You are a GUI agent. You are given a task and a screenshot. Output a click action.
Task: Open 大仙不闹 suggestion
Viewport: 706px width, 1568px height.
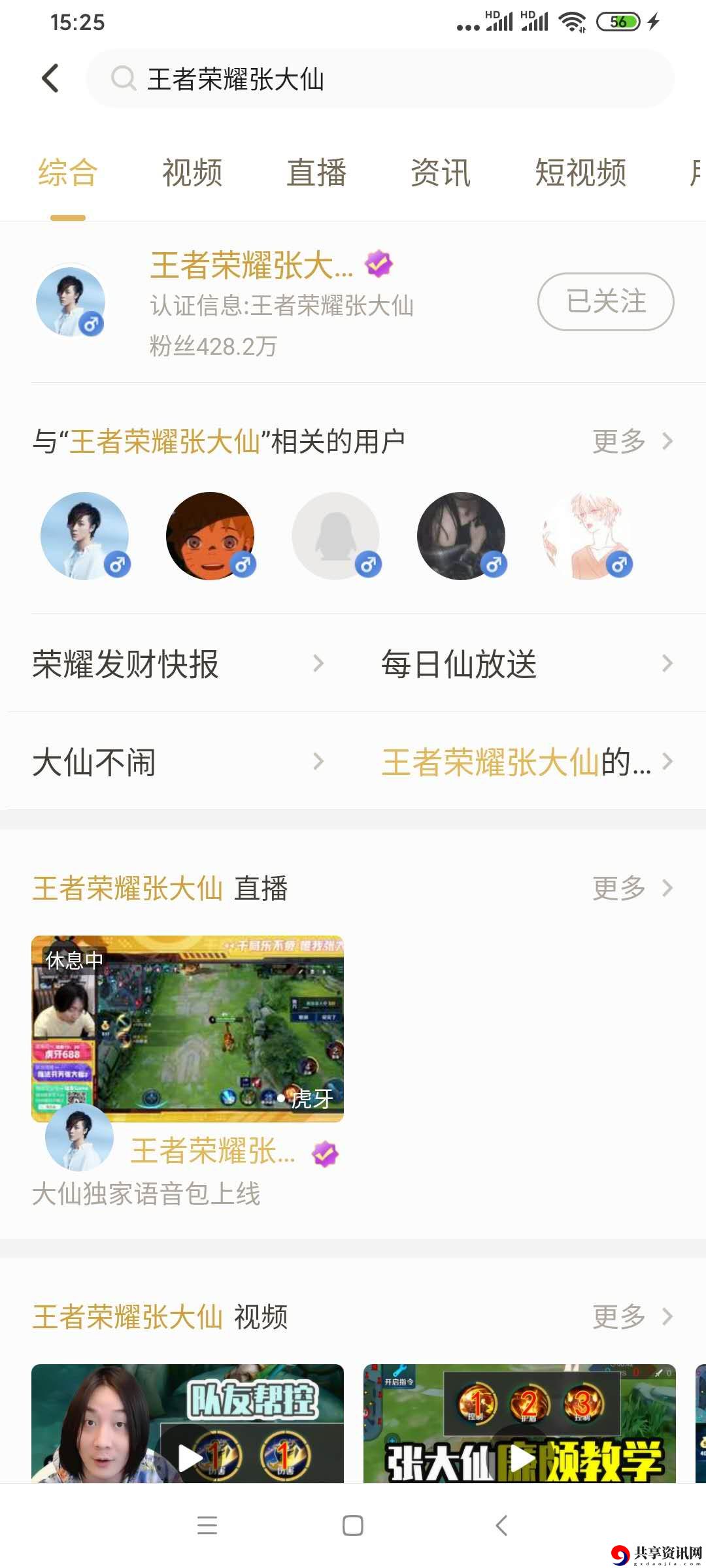click(x=178, y=762)
